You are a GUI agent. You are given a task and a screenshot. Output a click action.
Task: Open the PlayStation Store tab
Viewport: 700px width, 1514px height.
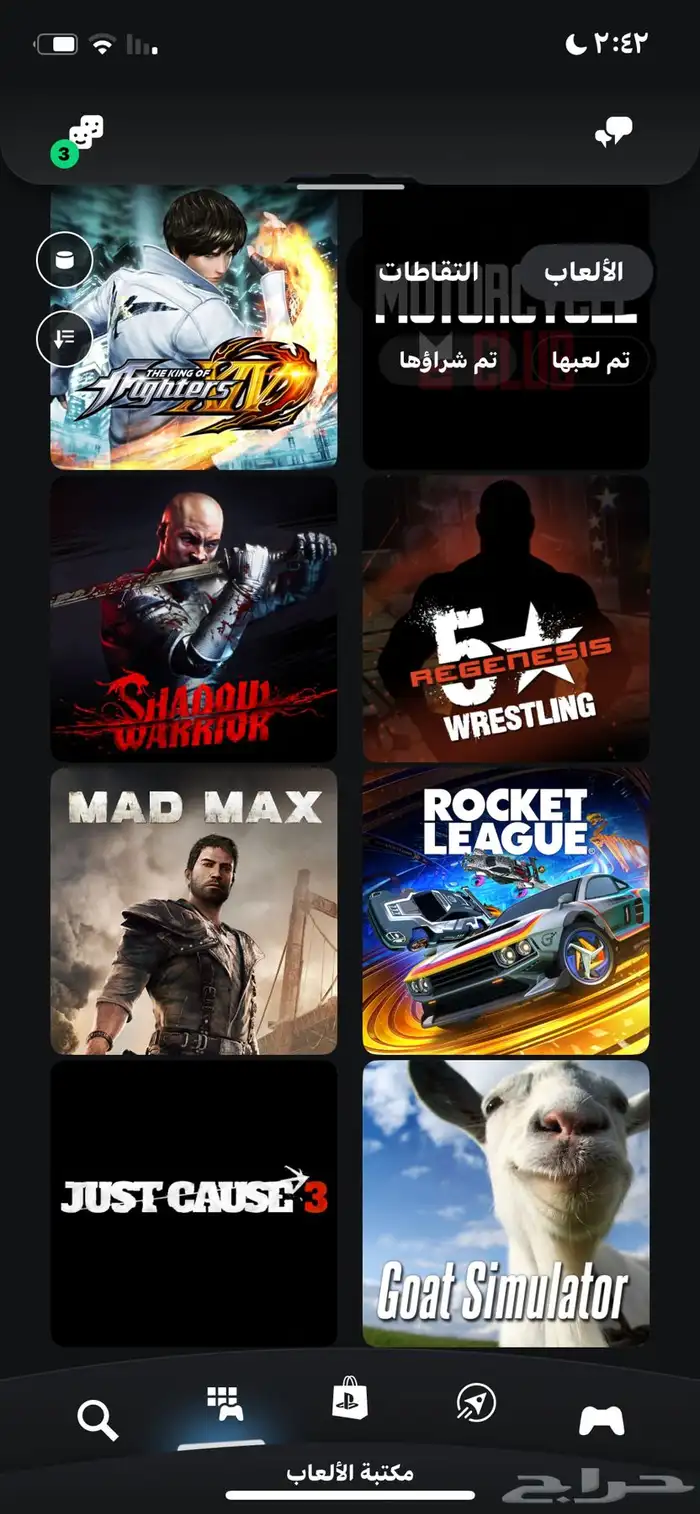[349, 1402]
